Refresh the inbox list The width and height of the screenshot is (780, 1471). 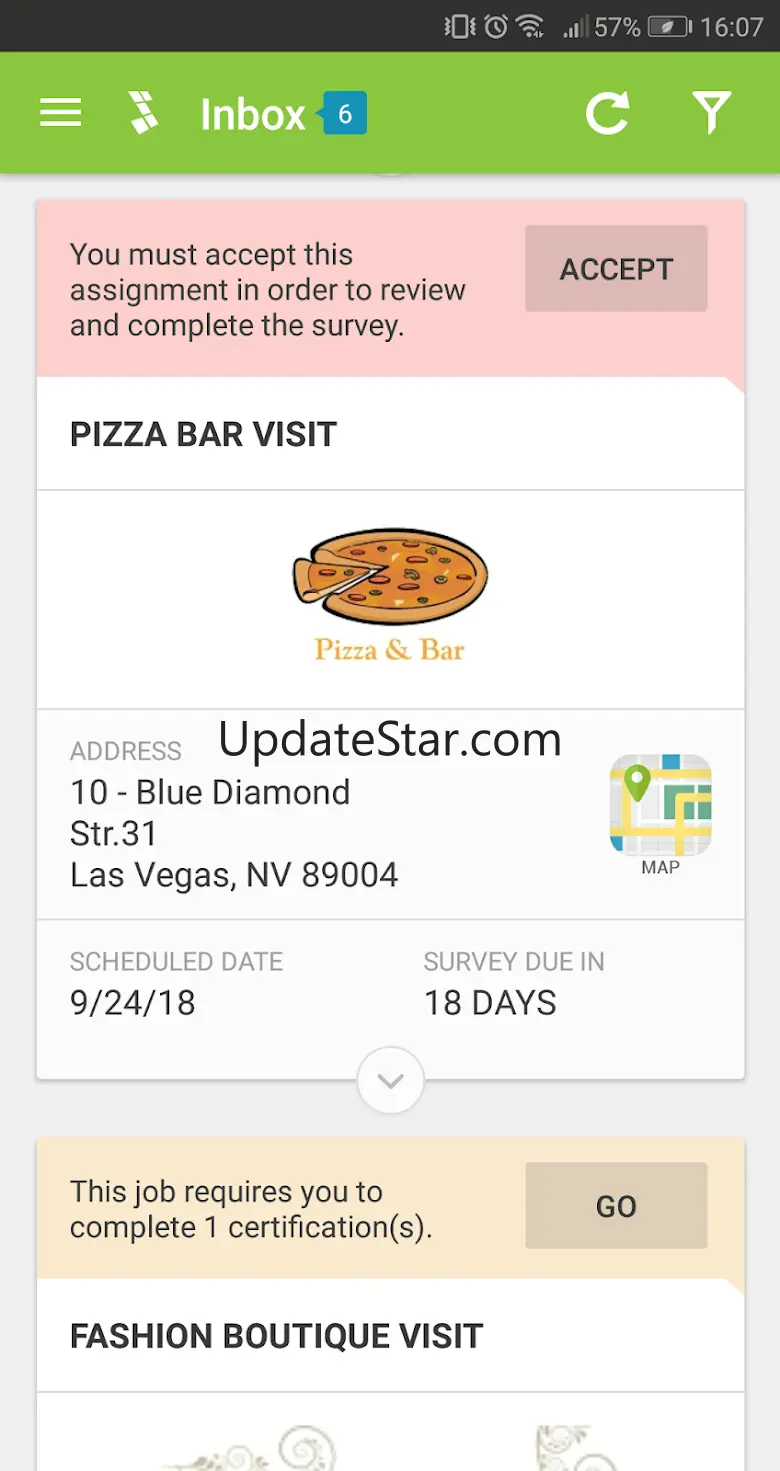tap(607, 113)
